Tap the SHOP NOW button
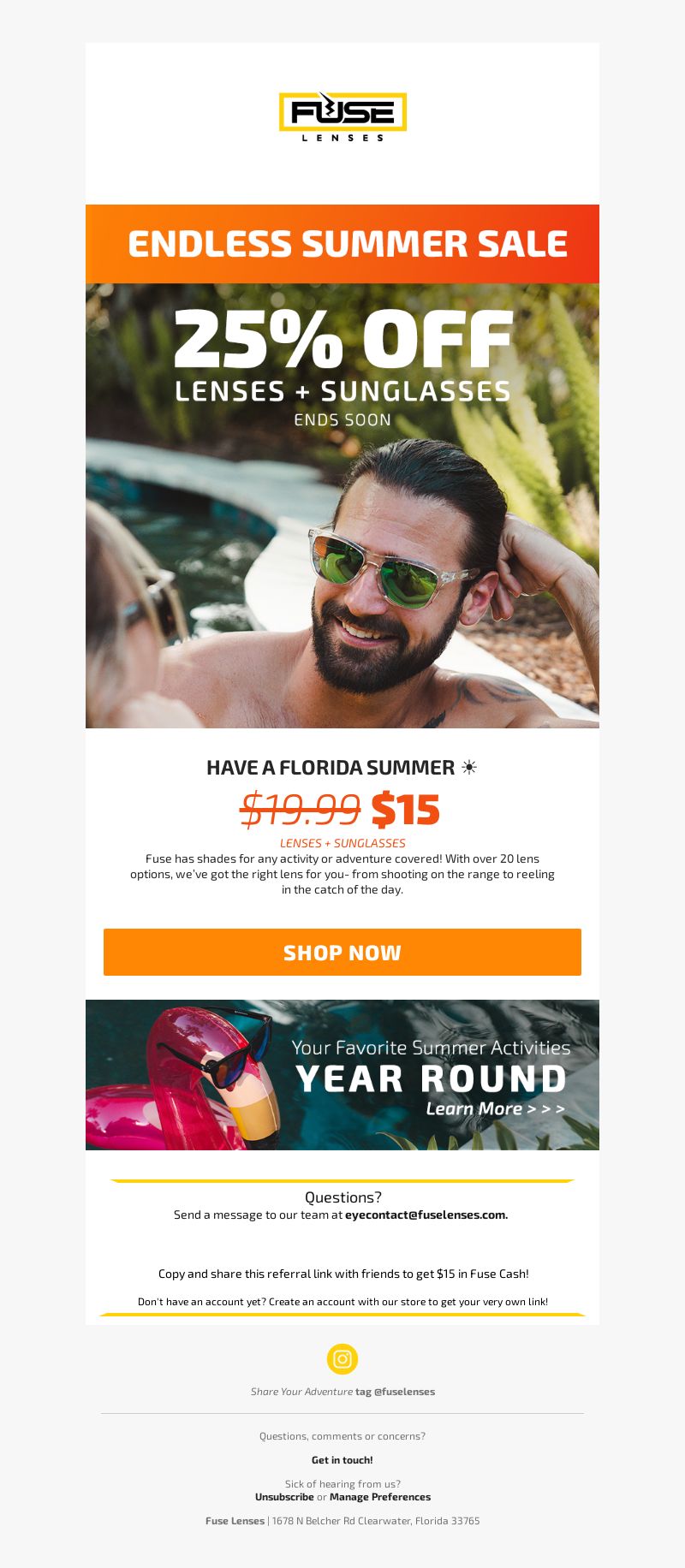 tap(342, 953)
